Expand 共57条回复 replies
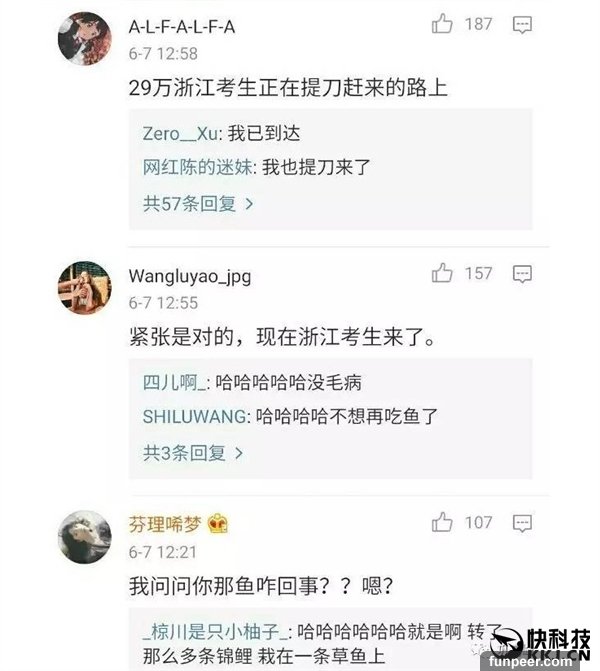The width and height of the screenshot is (600, 671). (198, 204)
